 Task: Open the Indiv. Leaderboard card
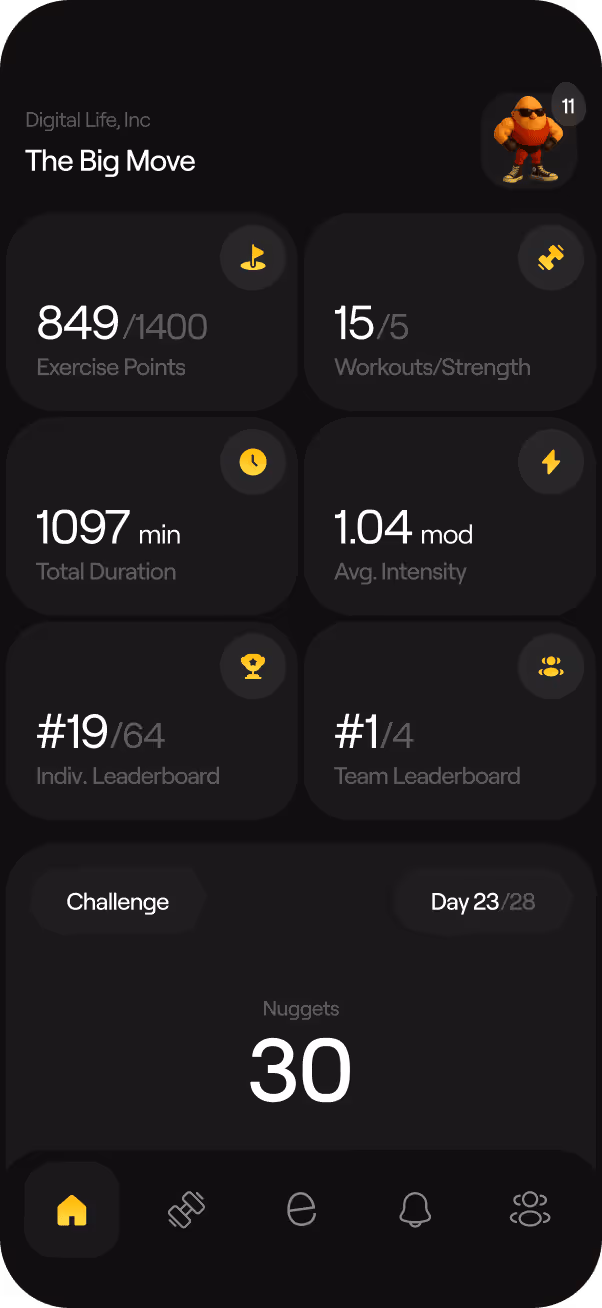coord(152,720)
